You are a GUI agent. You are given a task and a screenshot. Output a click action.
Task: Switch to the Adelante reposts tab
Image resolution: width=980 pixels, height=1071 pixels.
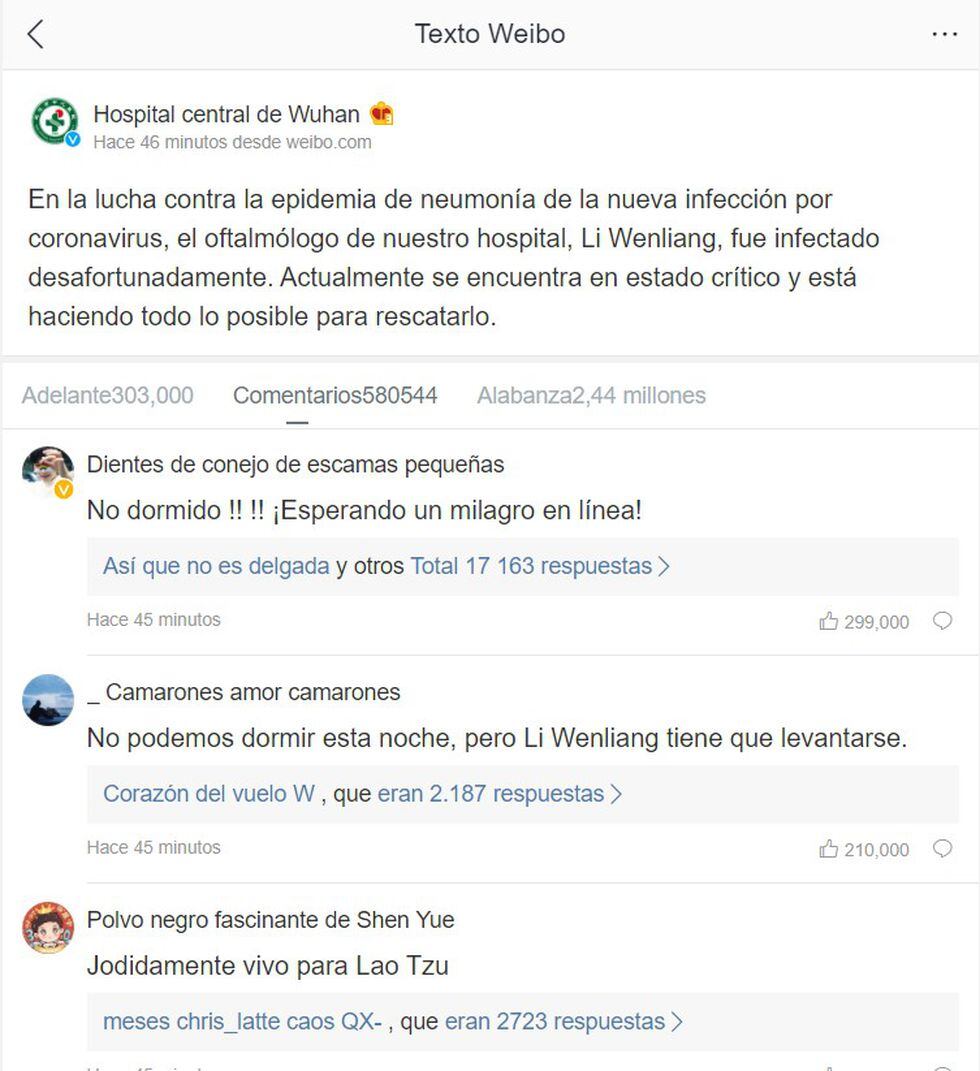(107, 395)
